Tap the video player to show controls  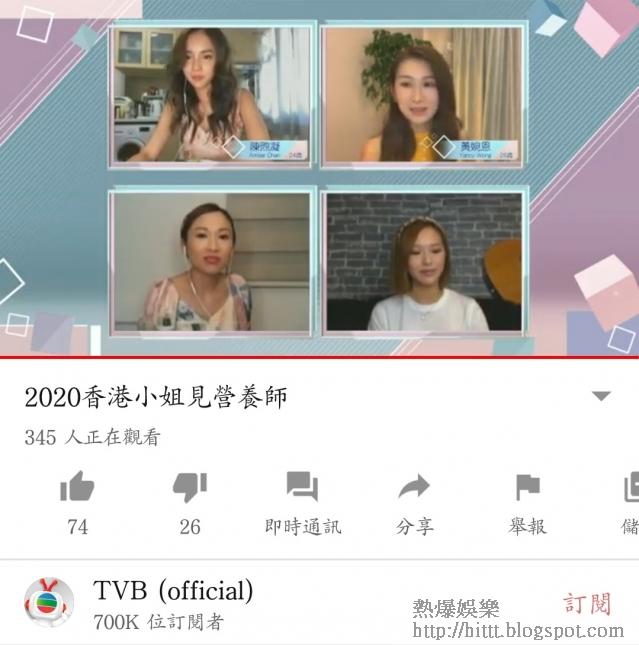point(319,178)
